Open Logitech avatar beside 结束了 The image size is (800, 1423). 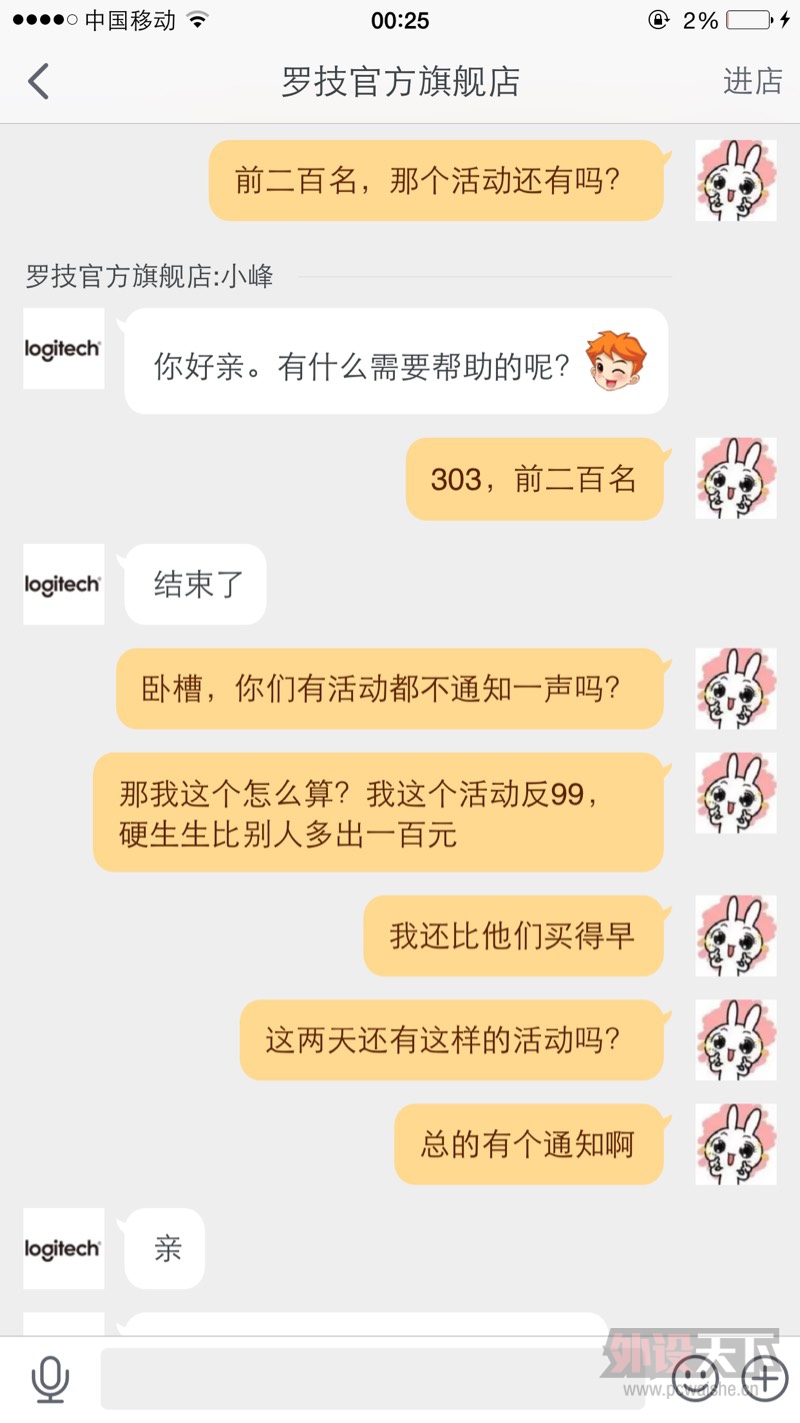(x=63, y=584)
